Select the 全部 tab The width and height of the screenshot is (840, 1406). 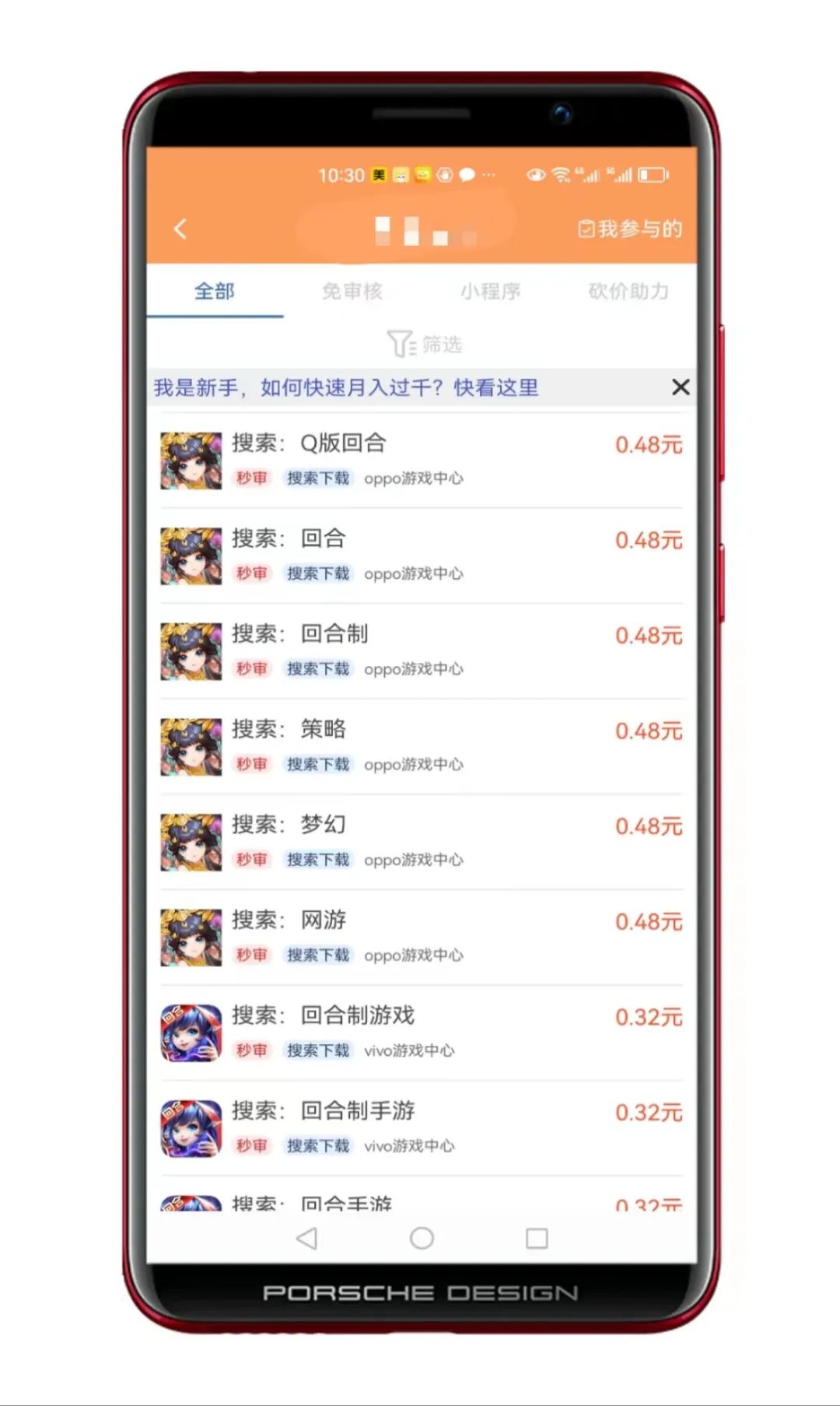point(215,292)
